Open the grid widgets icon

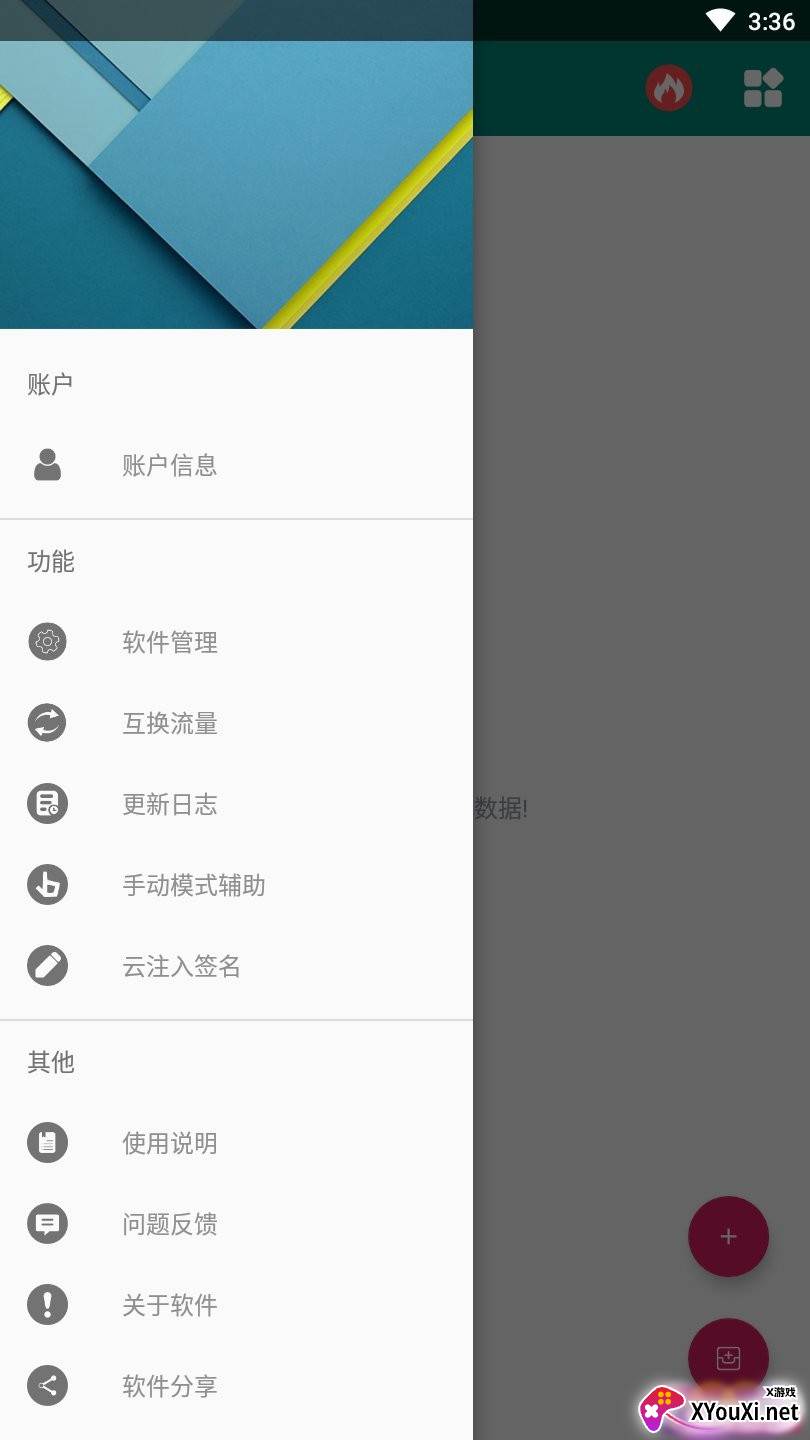(x=763, y=88)
